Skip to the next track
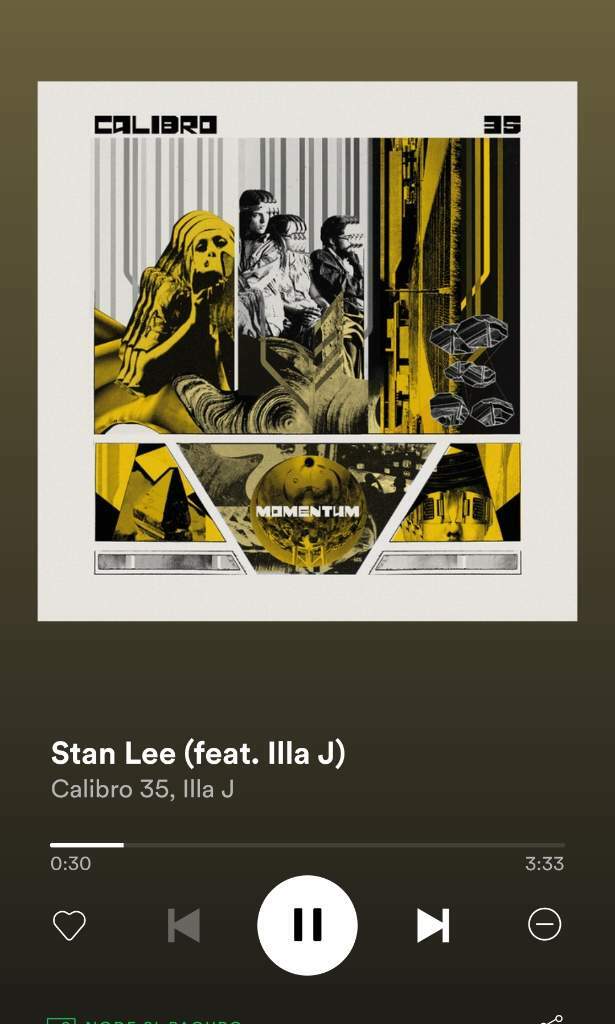The image size is (615, 1024). click(x=433, y=925)
